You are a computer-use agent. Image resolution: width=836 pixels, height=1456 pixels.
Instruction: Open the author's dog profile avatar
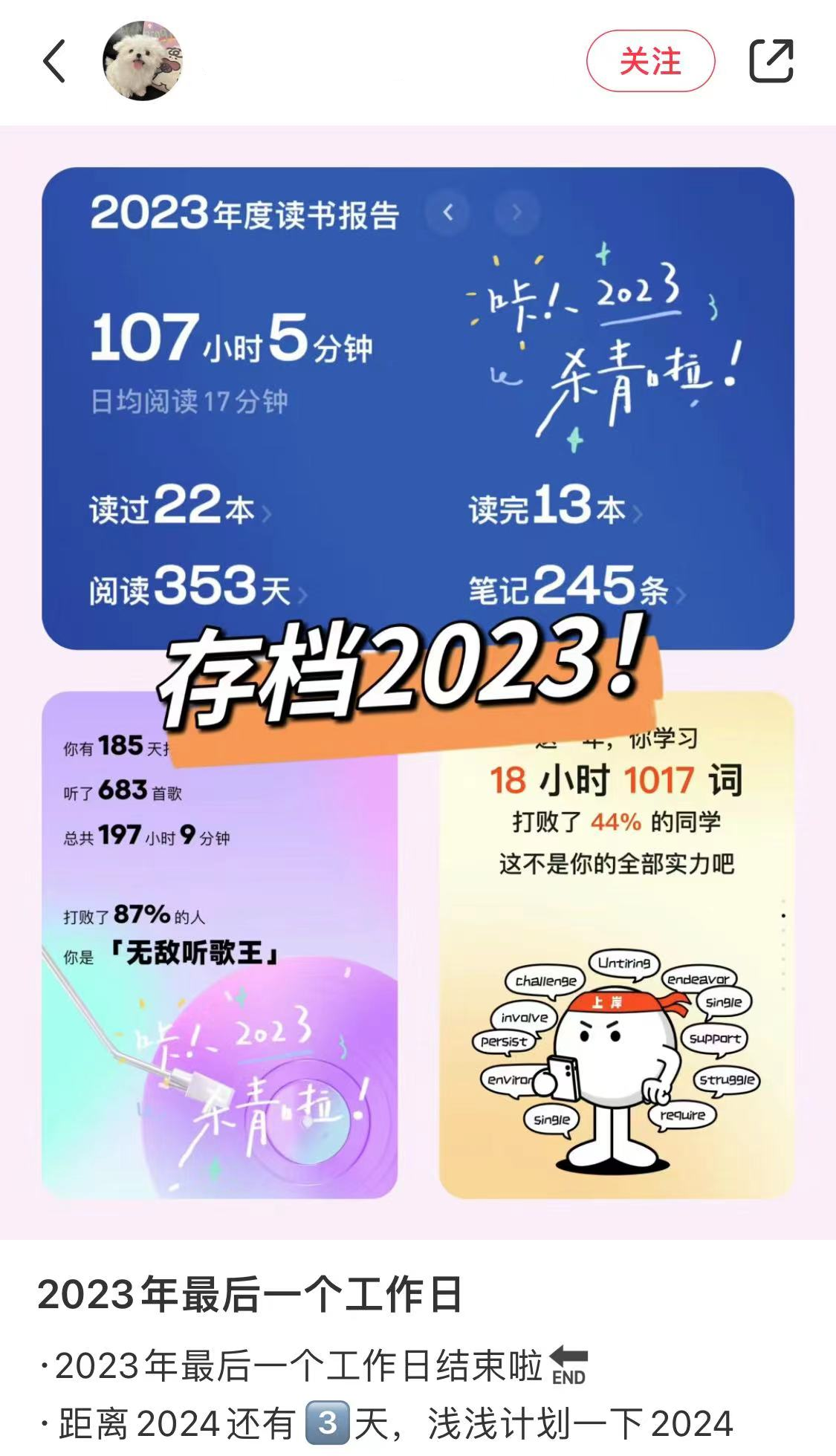point(143,61)
